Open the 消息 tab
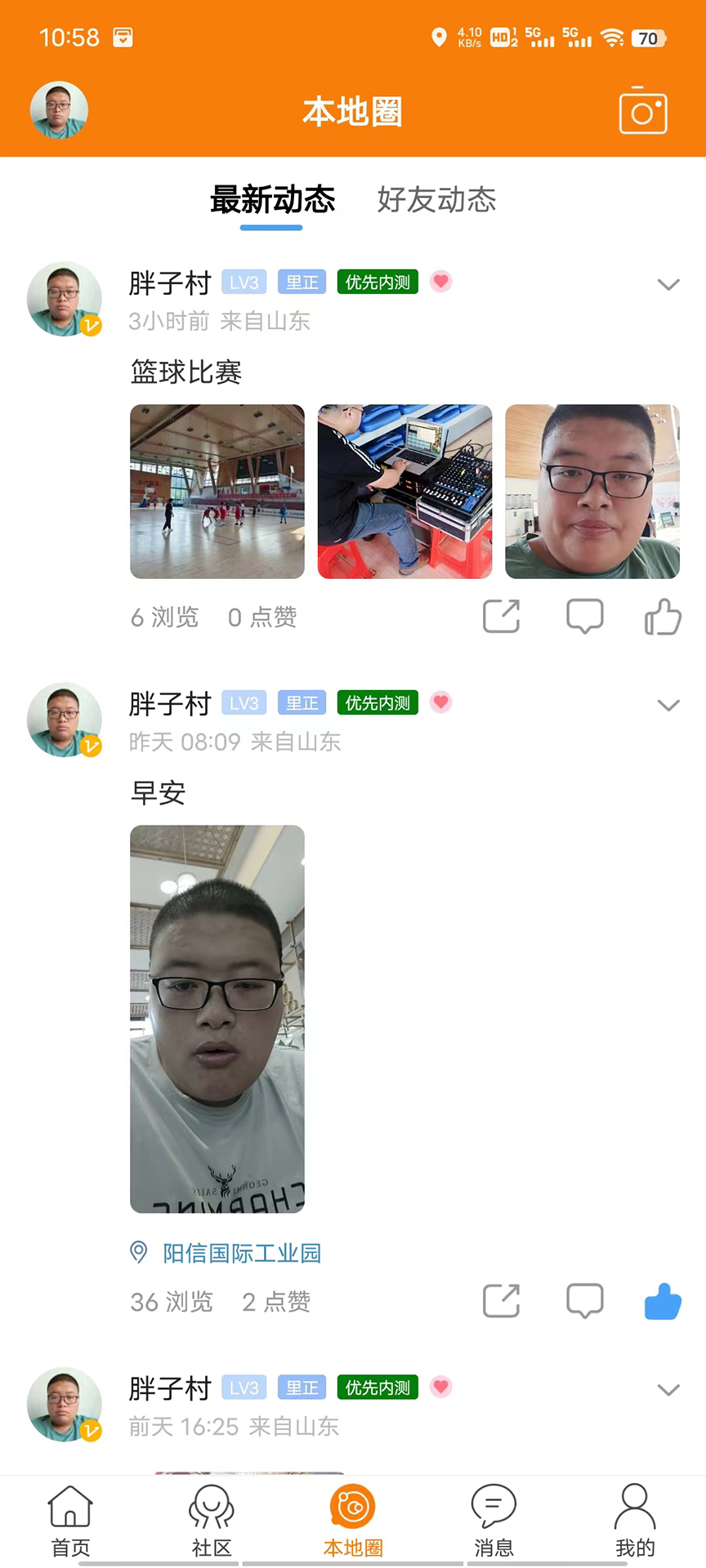Image resolution: width=706 pixels, height=1568 pixels. [494, 1521]
